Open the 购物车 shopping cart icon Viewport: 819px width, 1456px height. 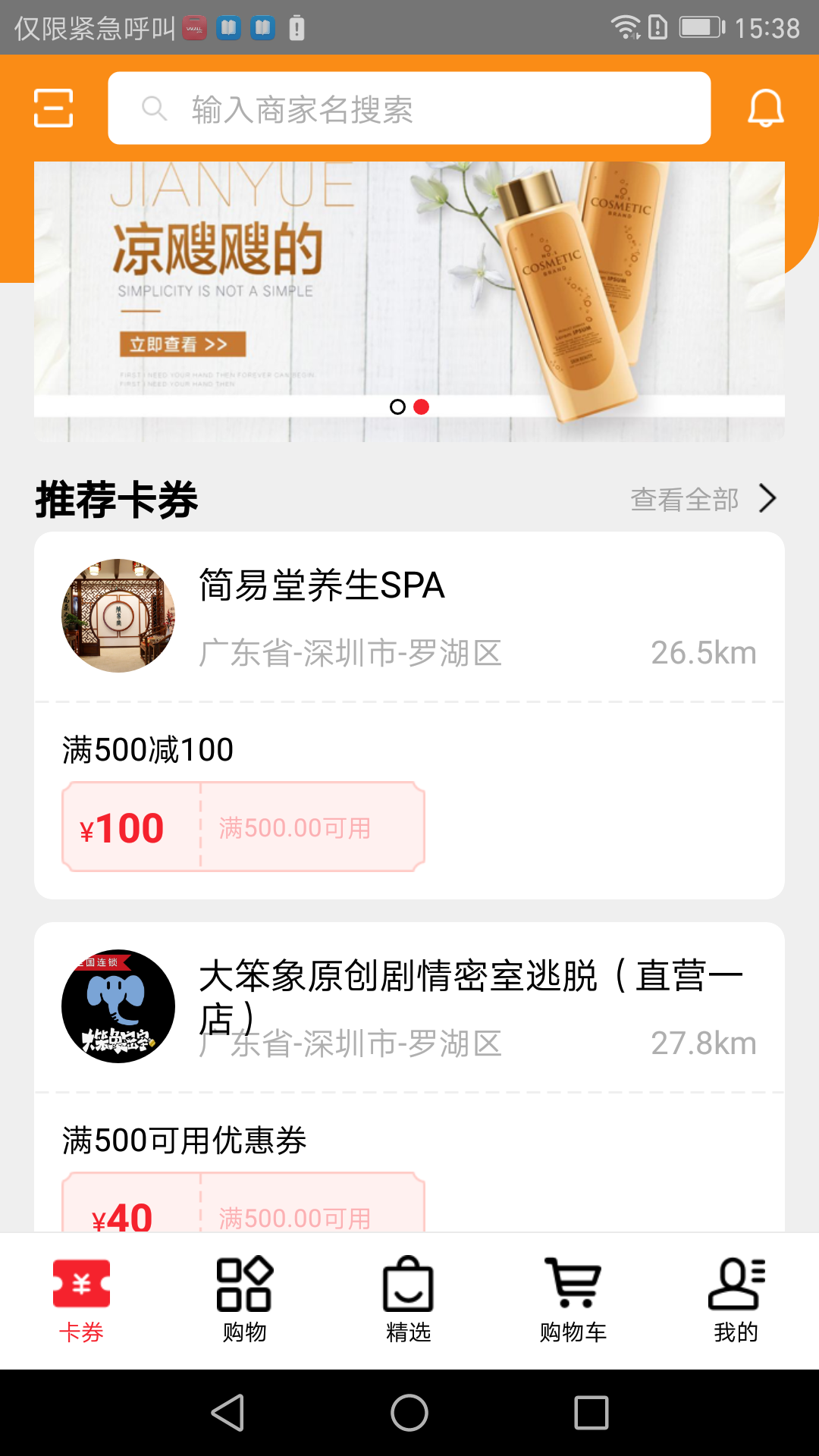tap(573, 1285)
